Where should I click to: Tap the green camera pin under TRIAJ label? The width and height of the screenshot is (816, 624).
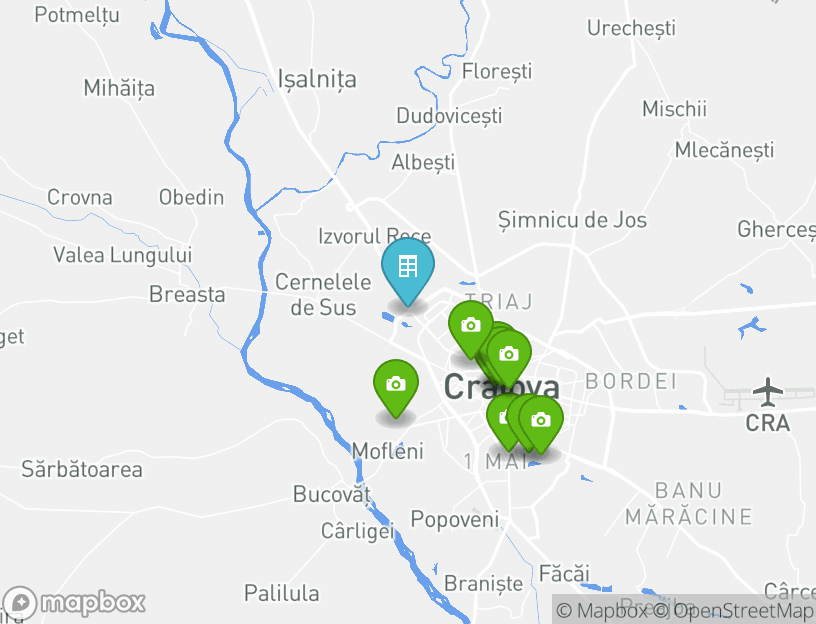tap(470, 325)
